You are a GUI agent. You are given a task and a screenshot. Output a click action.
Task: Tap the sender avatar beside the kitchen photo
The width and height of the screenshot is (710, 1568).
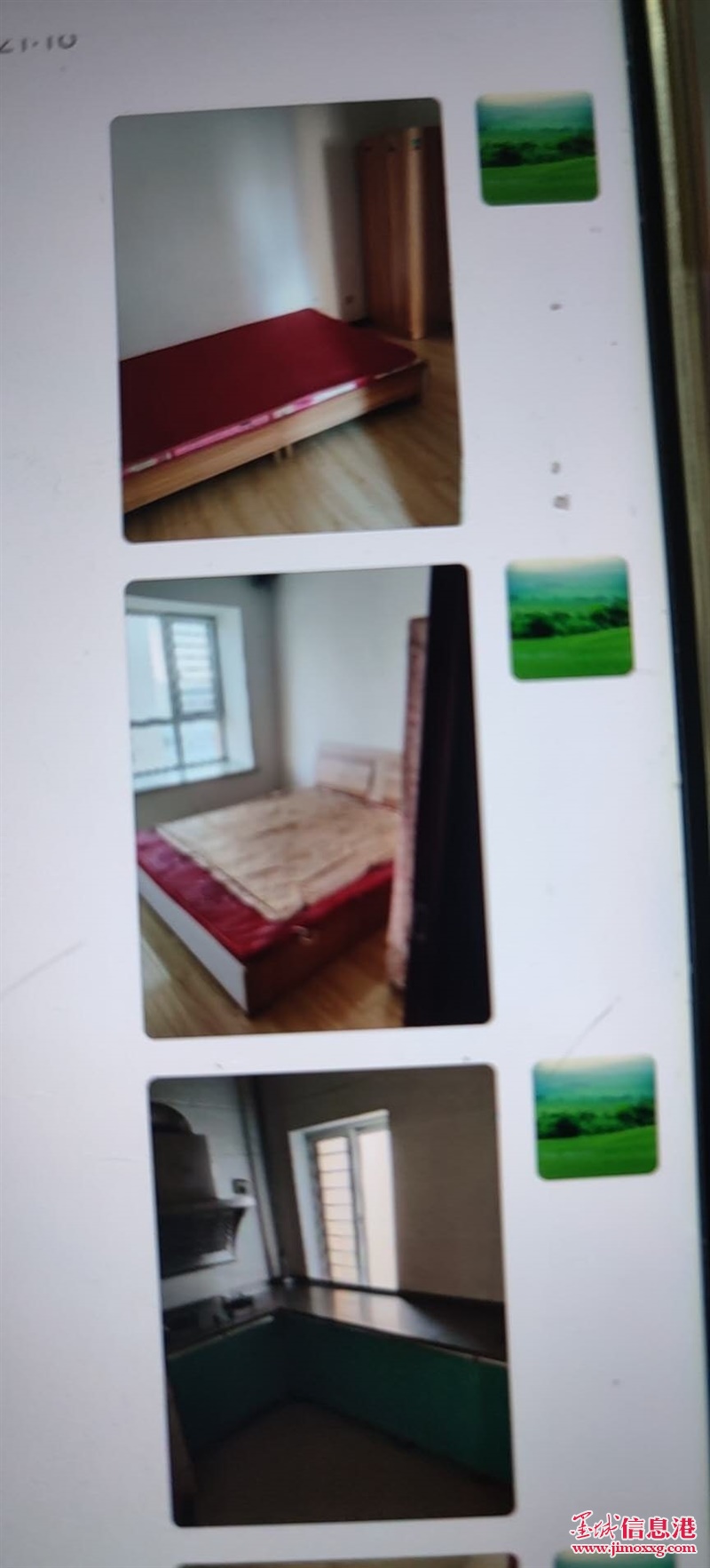click(596, 1117)
